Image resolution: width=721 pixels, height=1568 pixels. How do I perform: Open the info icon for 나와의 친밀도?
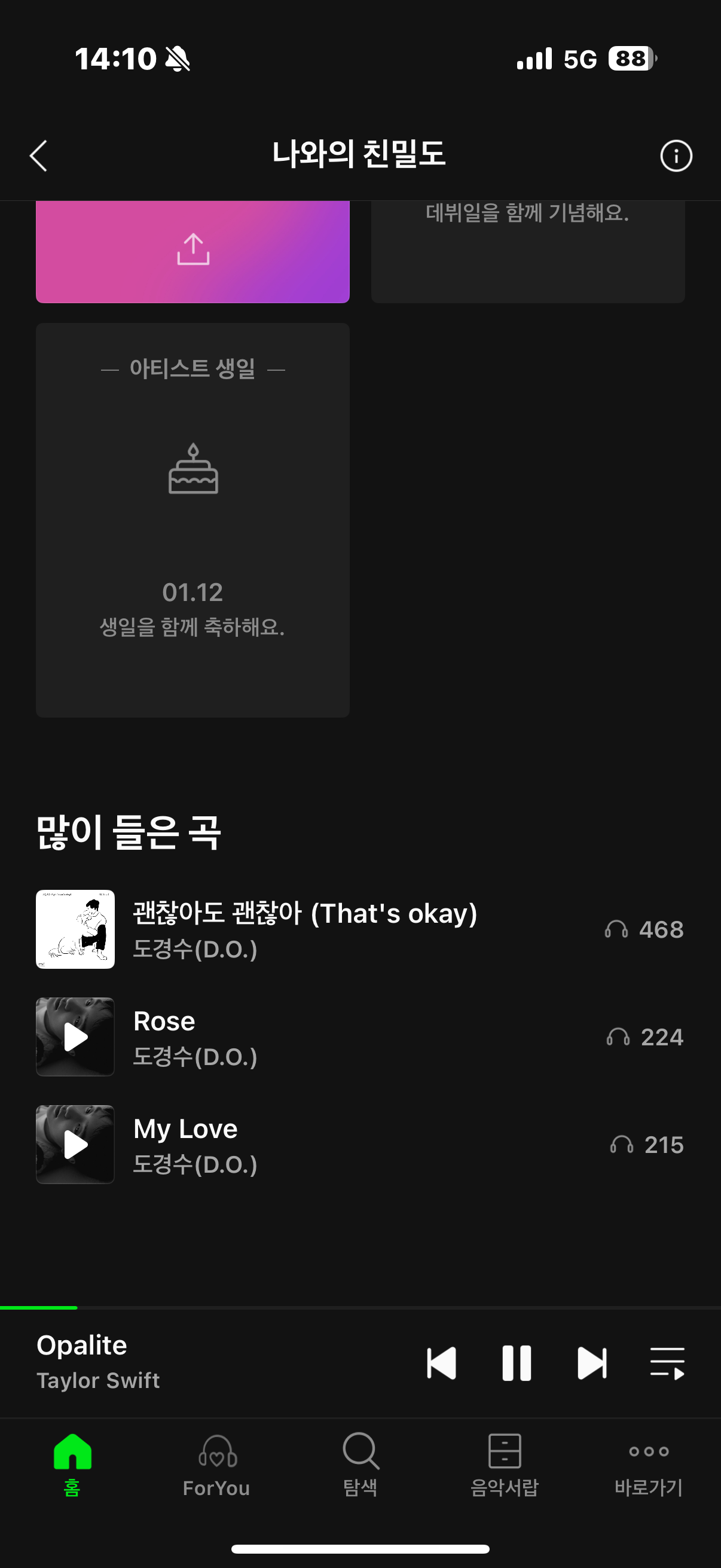click(676, 156)
